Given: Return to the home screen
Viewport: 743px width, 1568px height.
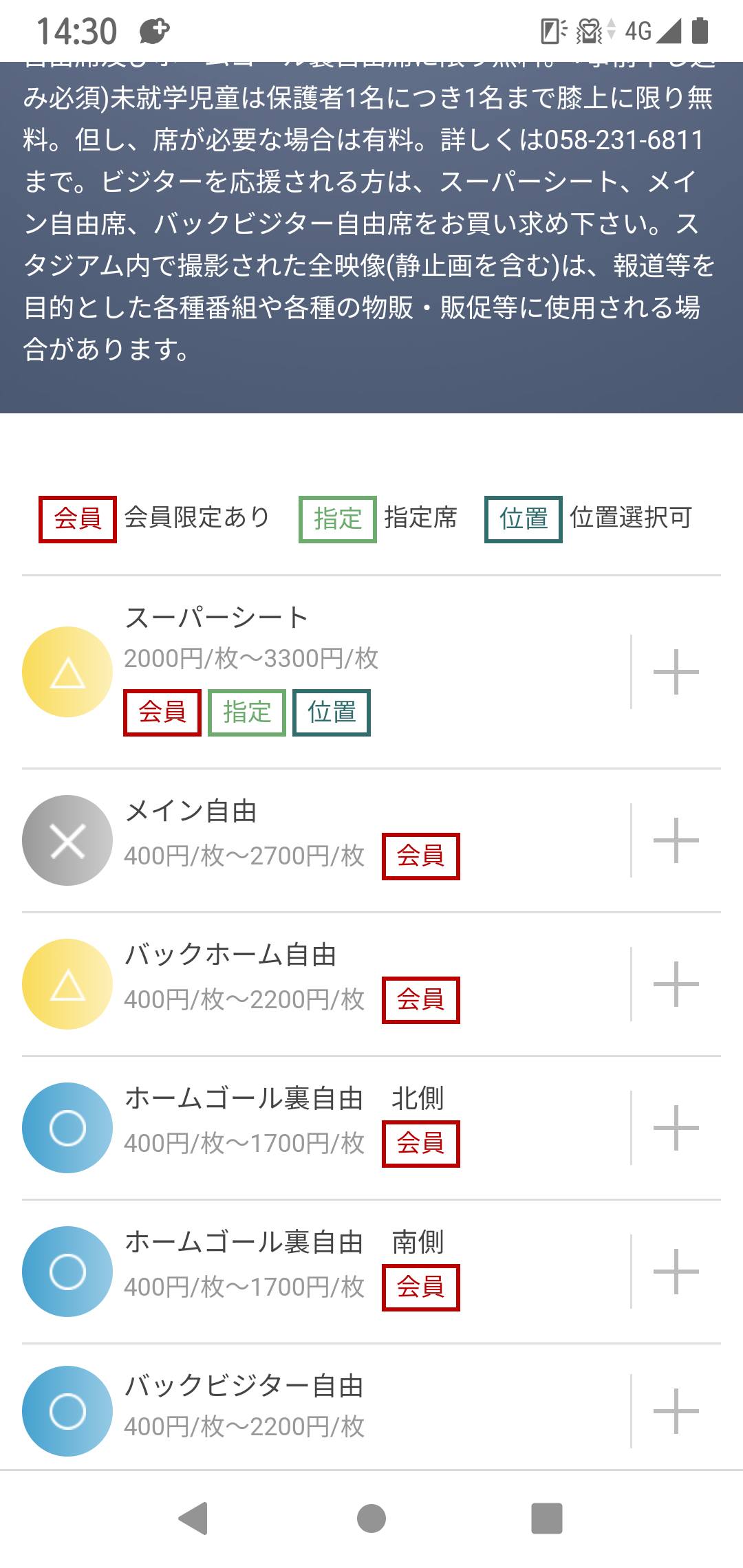Looking at the screenshot, I should pos(371,1518).
